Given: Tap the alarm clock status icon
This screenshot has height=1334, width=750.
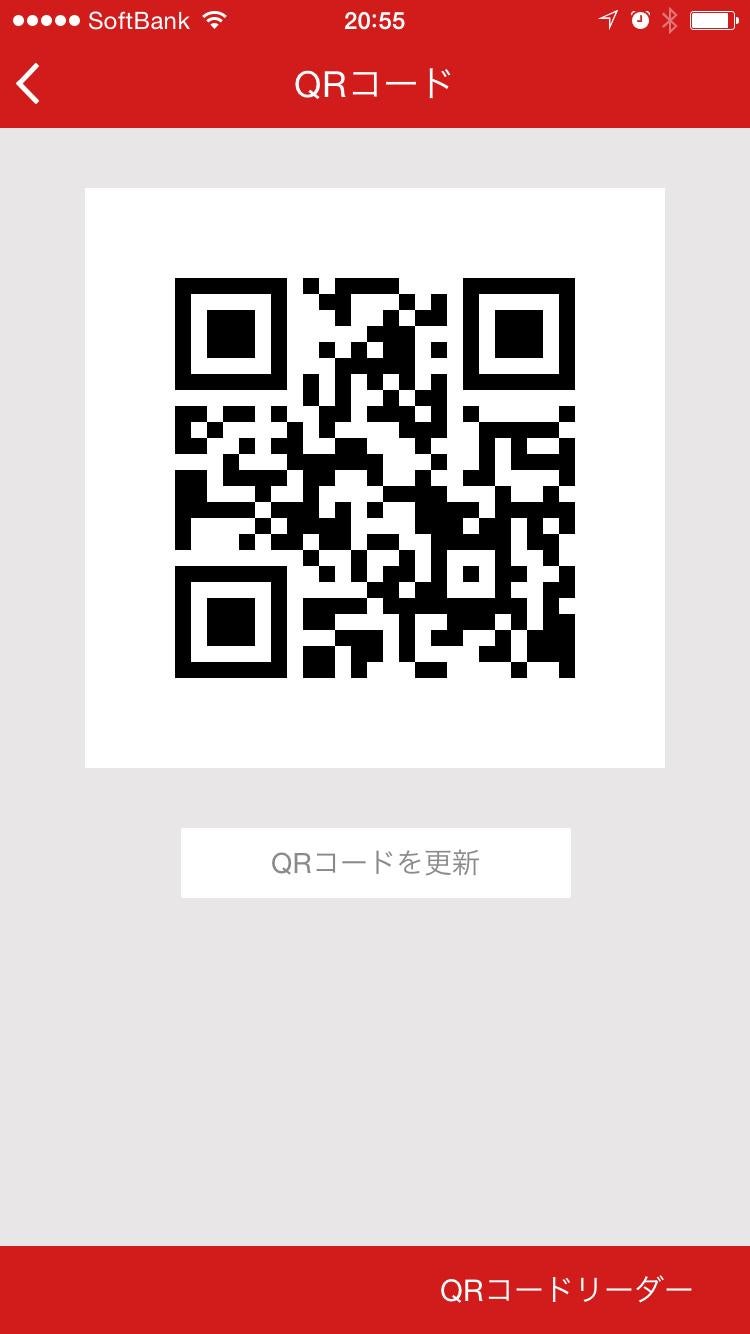Looking at the screenshot, I should (640, 18).
